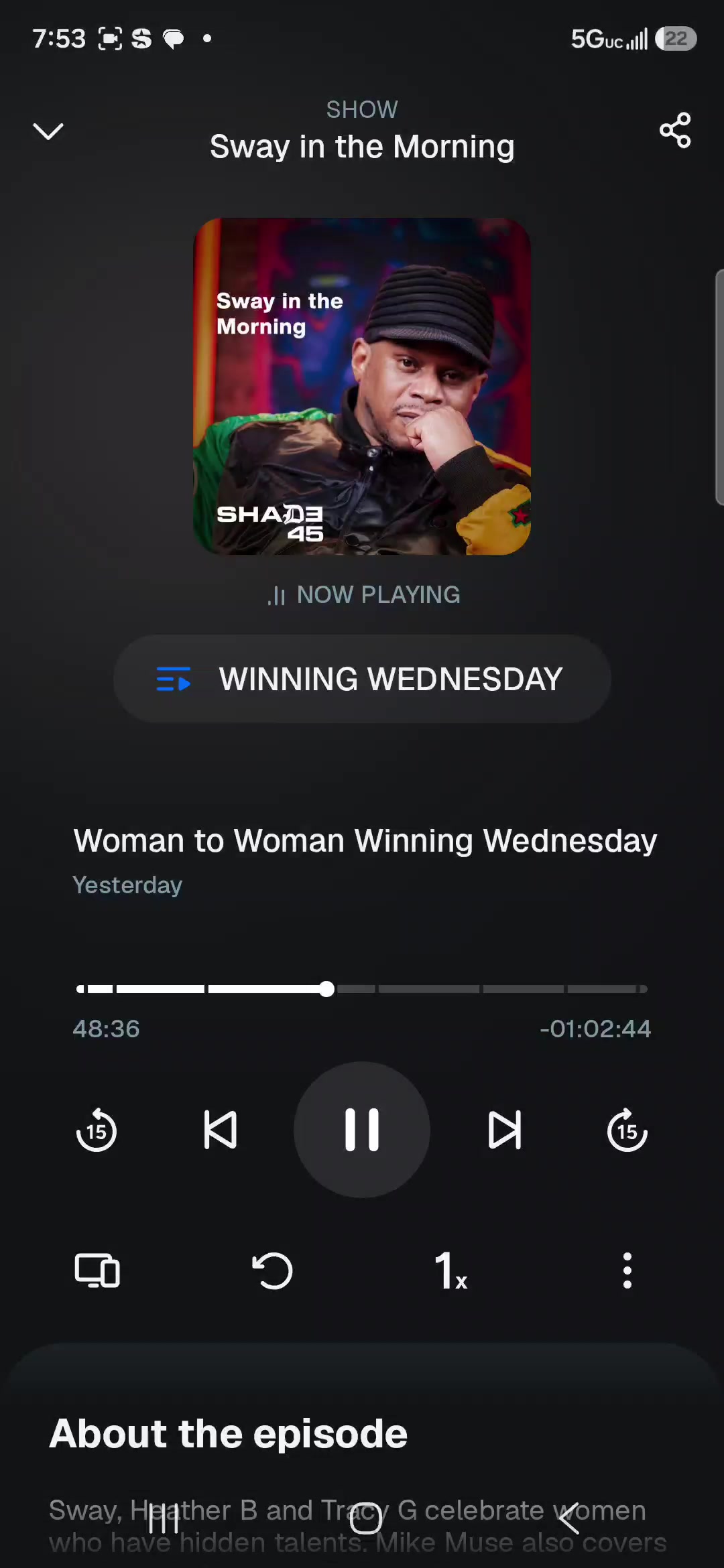
Task: Rewind 15 seconds
Action: tap(97, 1130)
